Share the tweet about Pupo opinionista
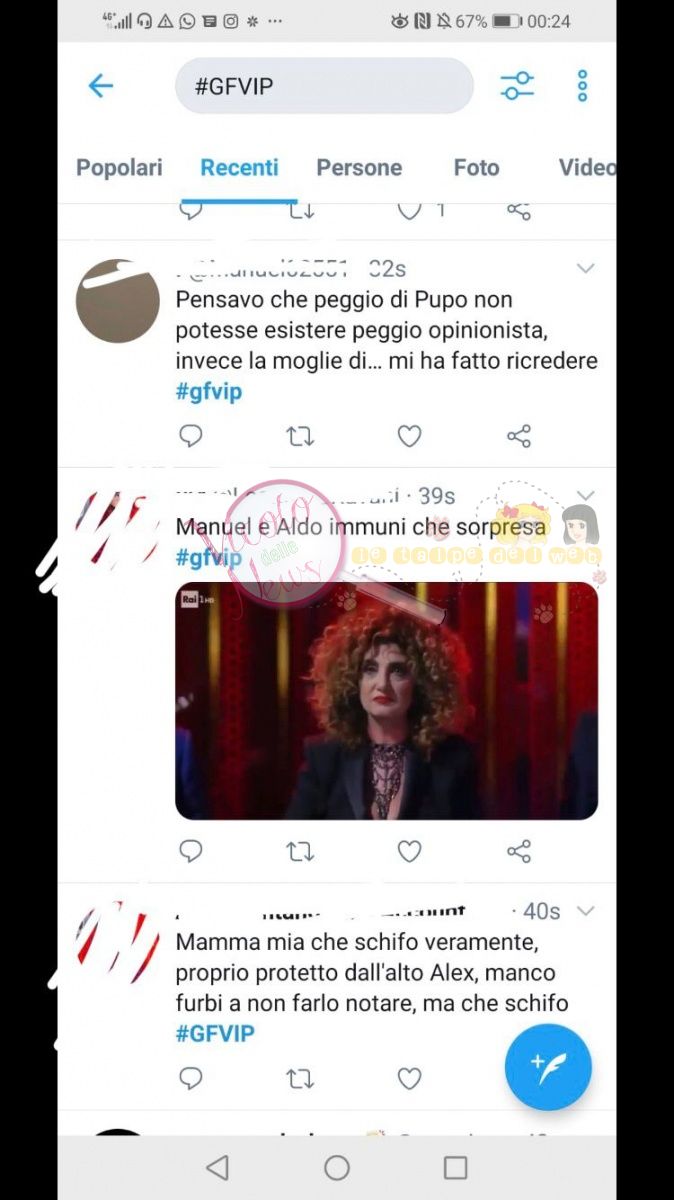 (x=518, y=436)
